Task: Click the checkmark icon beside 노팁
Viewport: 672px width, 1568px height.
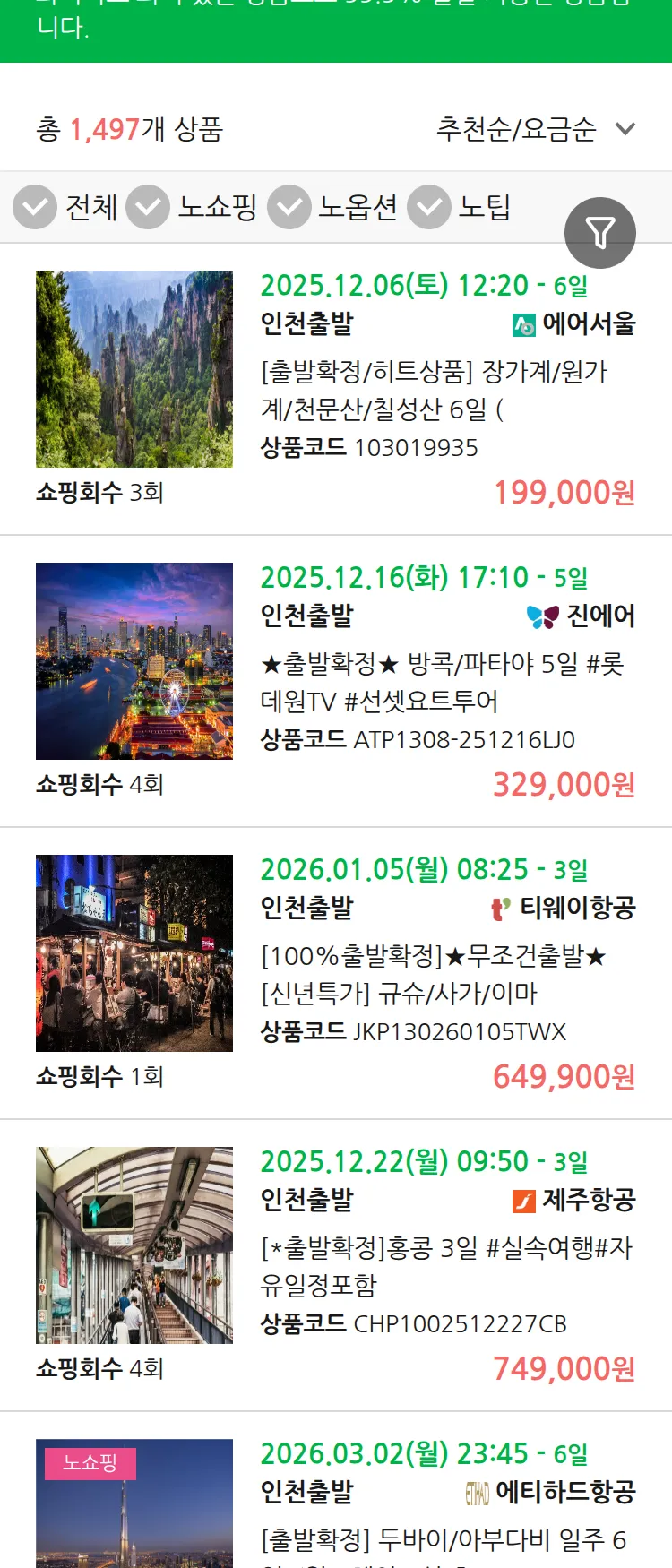Action: pyautogui.click(x=427, y=206)
